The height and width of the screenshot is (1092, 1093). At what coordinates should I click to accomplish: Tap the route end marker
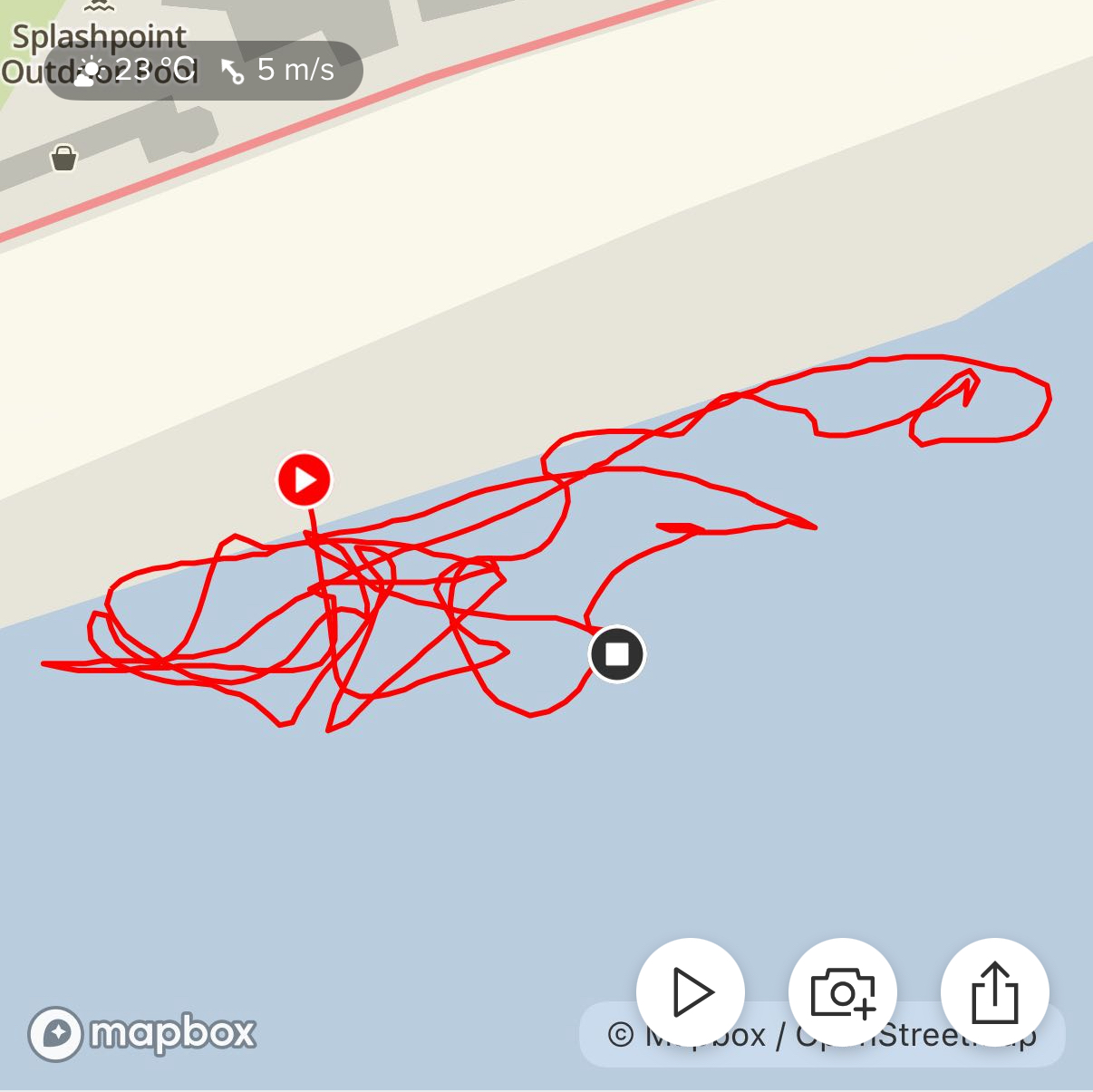[x=617, y=653]
